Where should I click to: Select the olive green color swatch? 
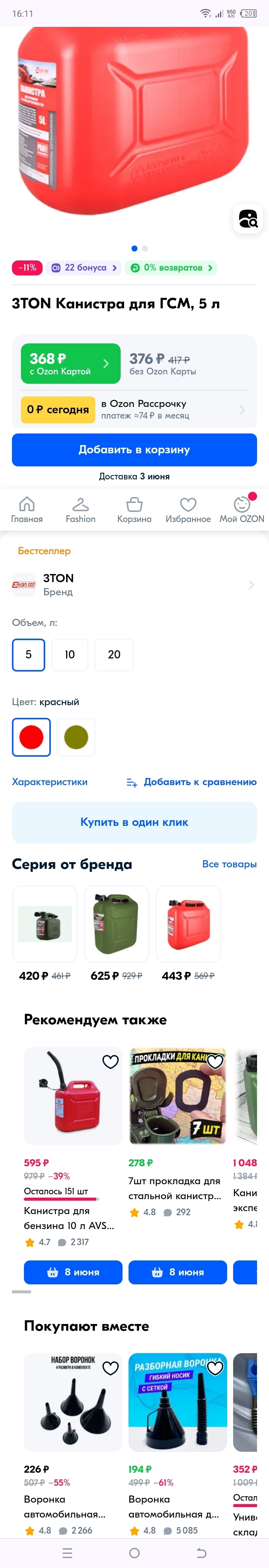tap(76, 737)
